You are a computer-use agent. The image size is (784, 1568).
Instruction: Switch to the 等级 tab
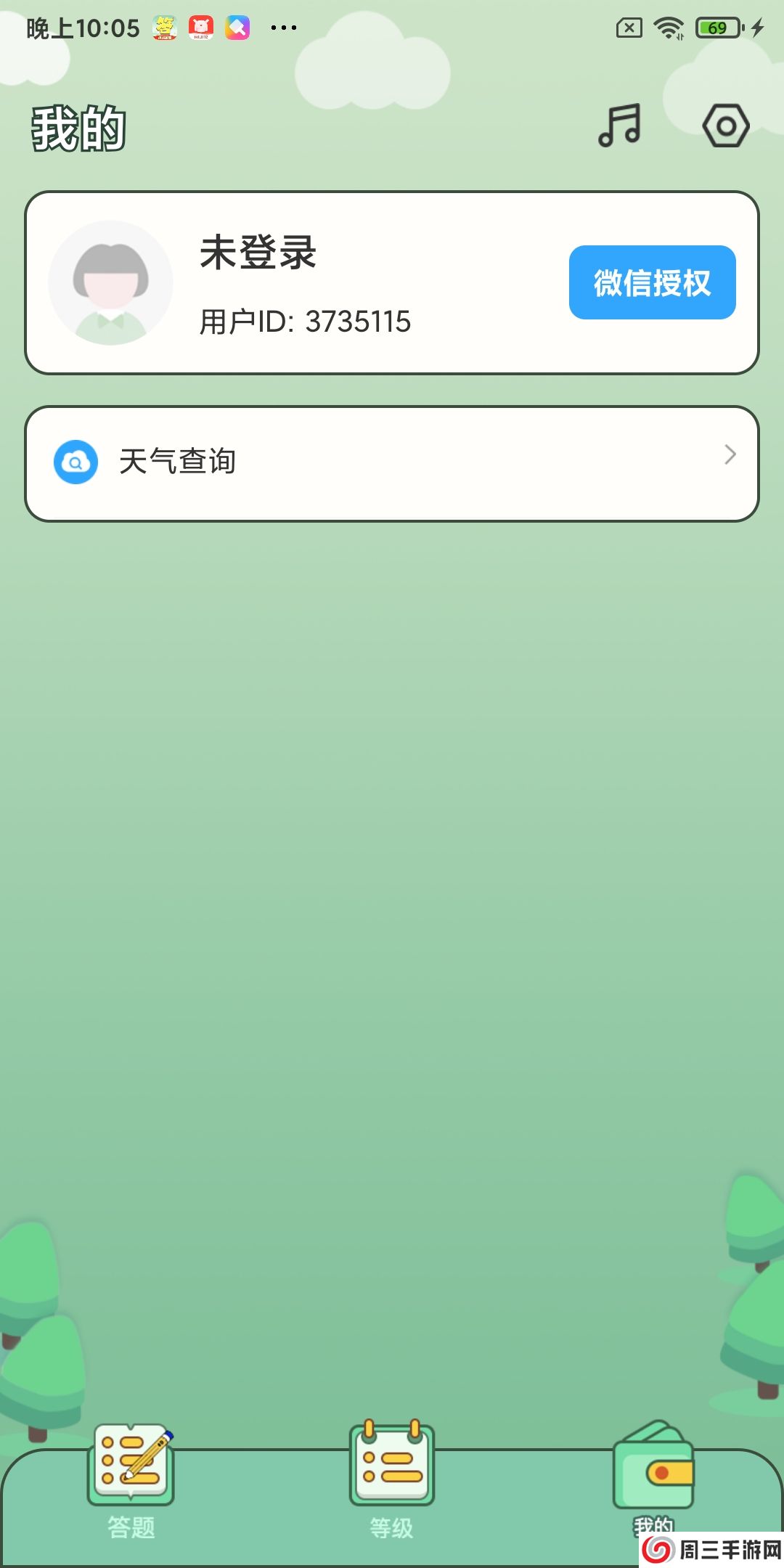(392, 1481)
